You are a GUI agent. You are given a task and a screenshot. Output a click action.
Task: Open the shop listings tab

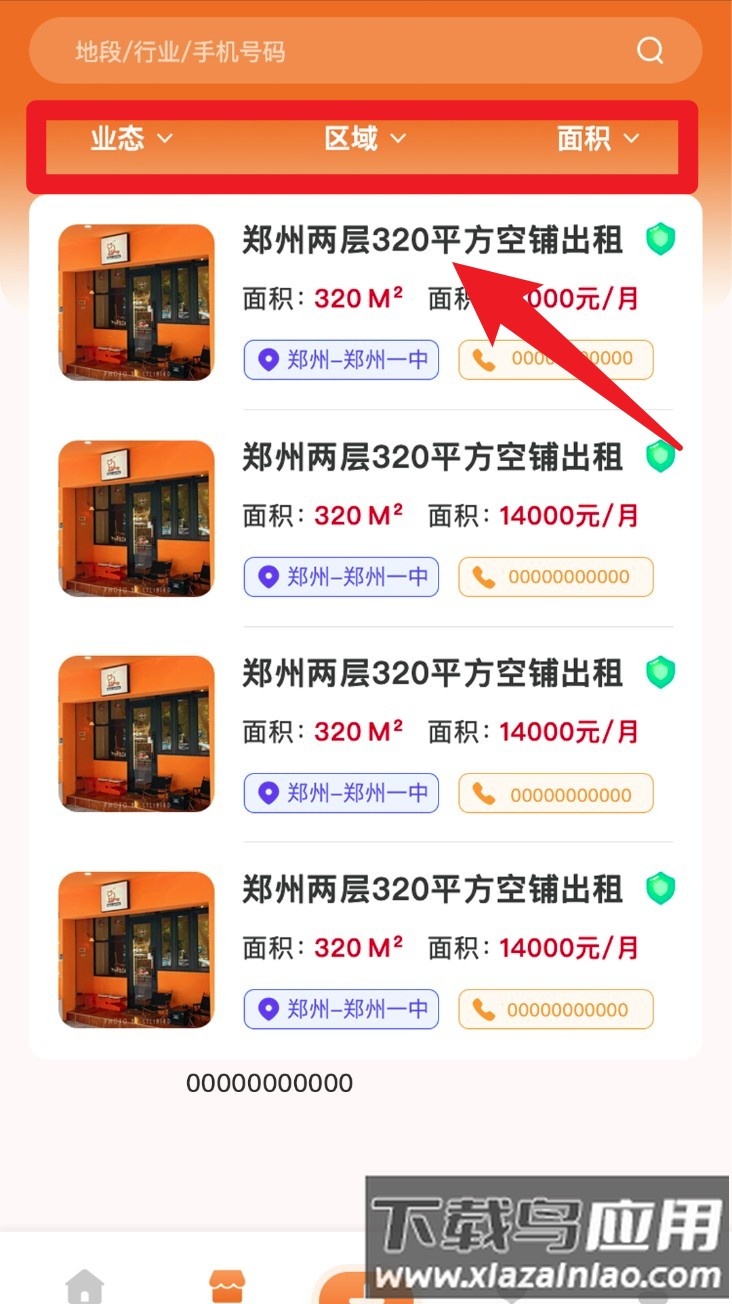click(228, 1285)
